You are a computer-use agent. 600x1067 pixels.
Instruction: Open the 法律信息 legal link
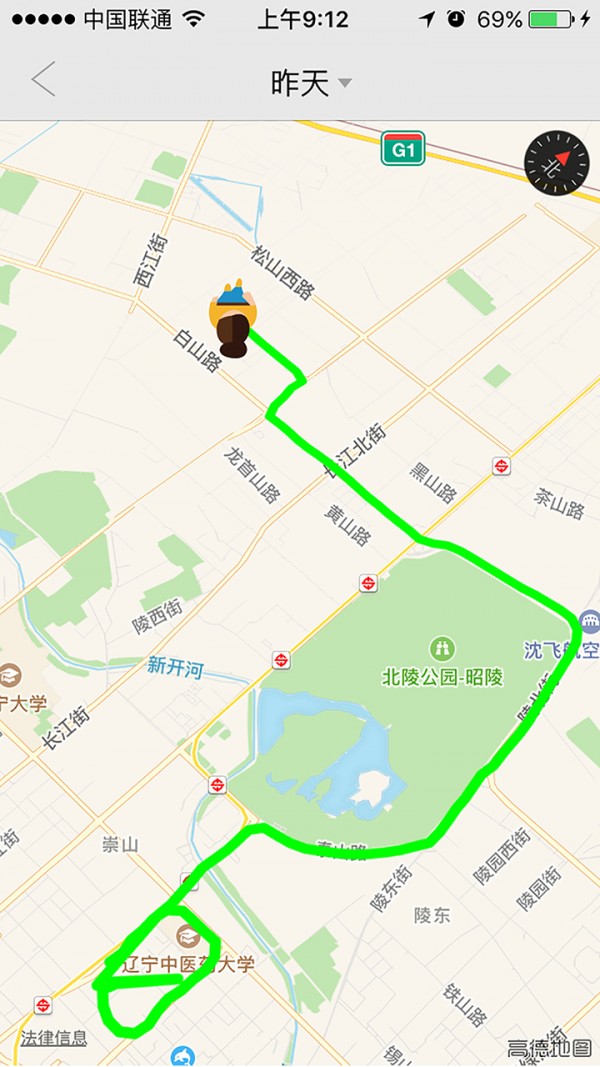pyautogui.click(x=54, y=1038)
